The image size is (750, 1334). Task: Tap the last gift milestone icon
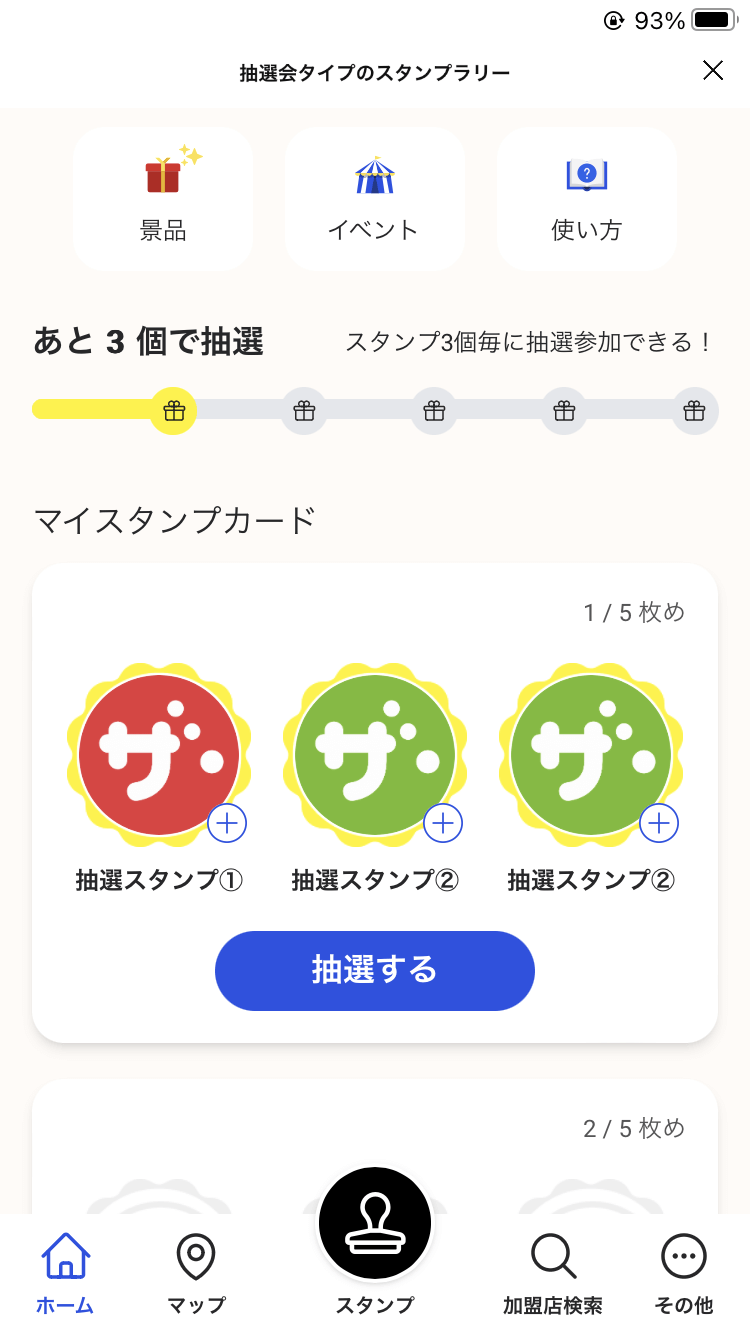click(695, 410)
